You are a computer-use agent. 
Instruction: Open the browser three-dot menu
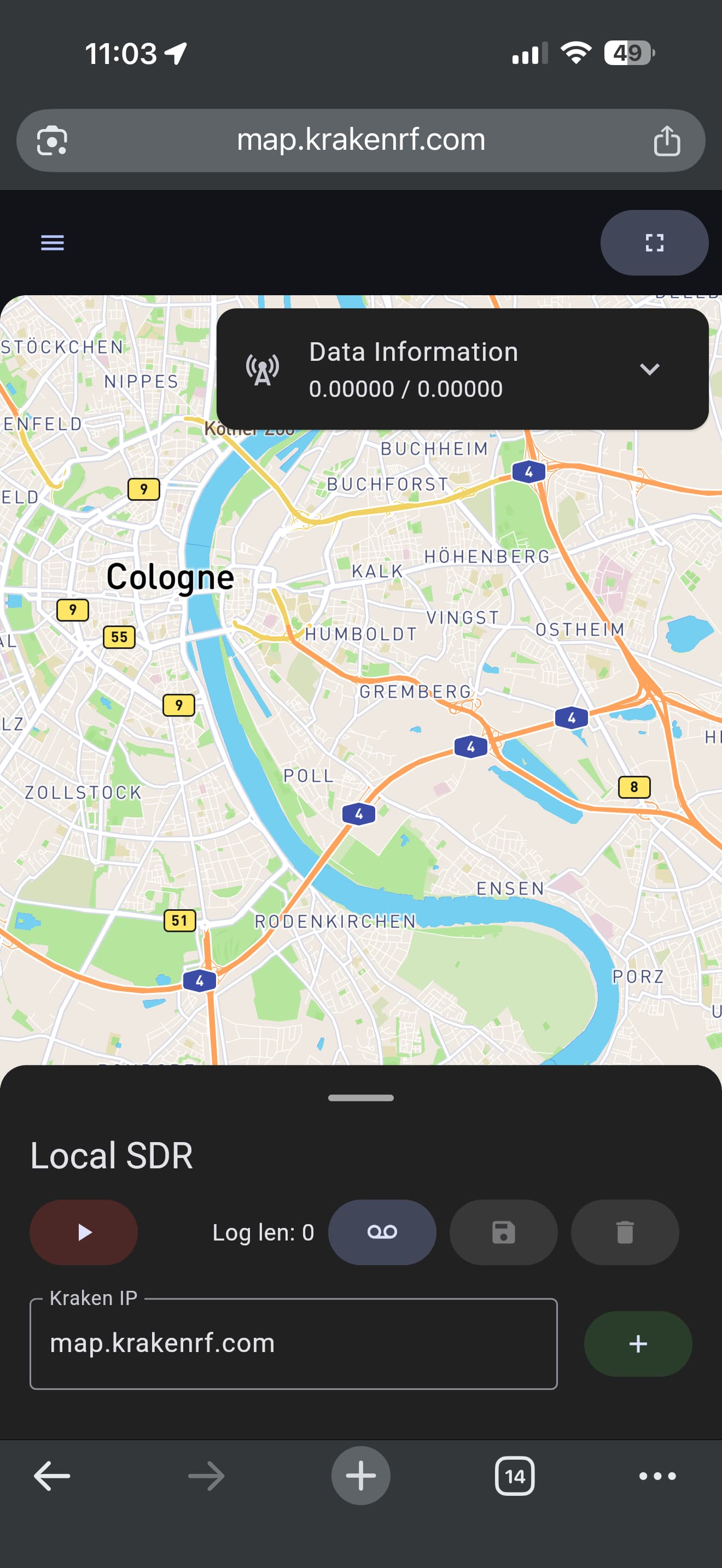coord(657,1476)
